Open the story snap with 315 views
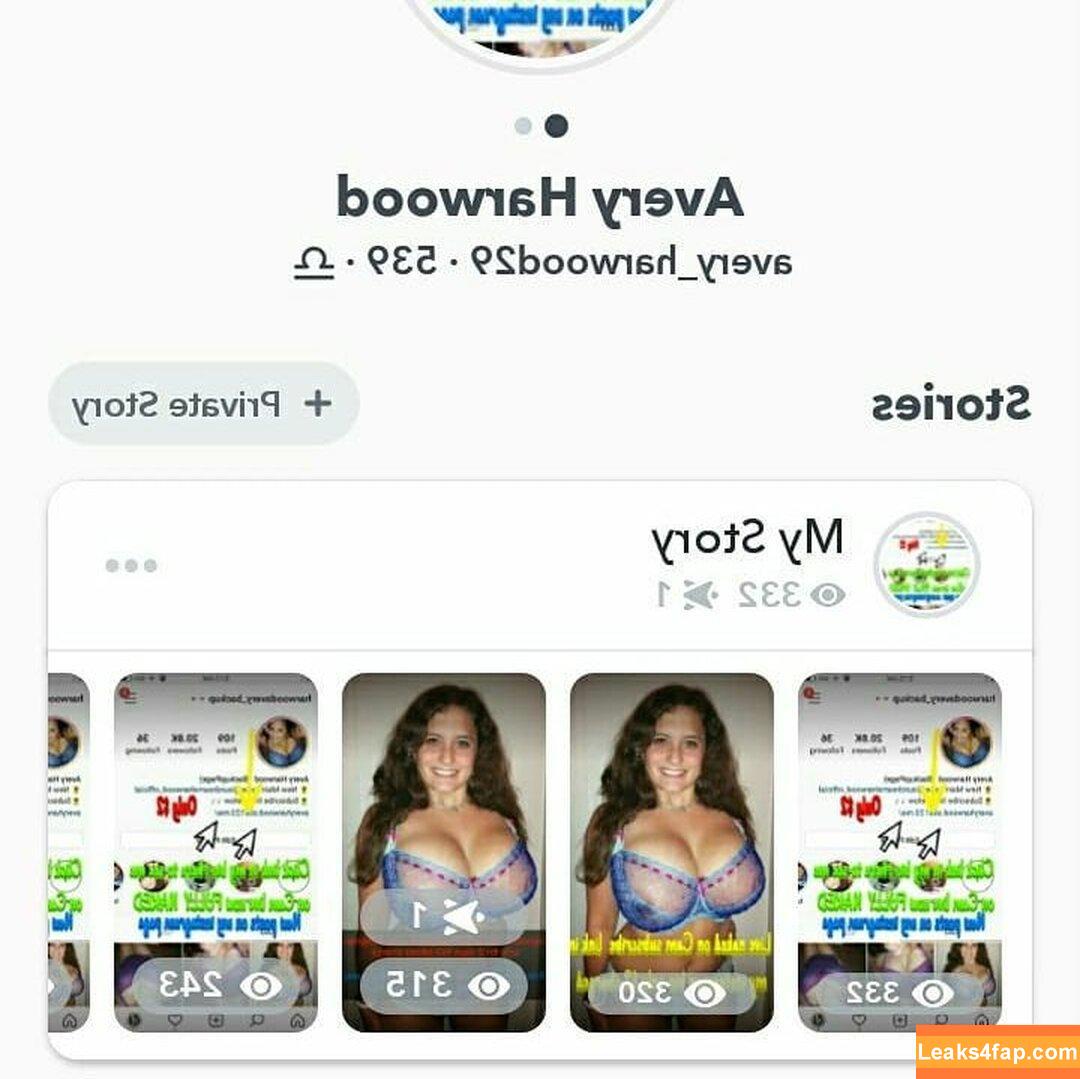This screenshot has height=1079, width=1080. coord(443,850)
